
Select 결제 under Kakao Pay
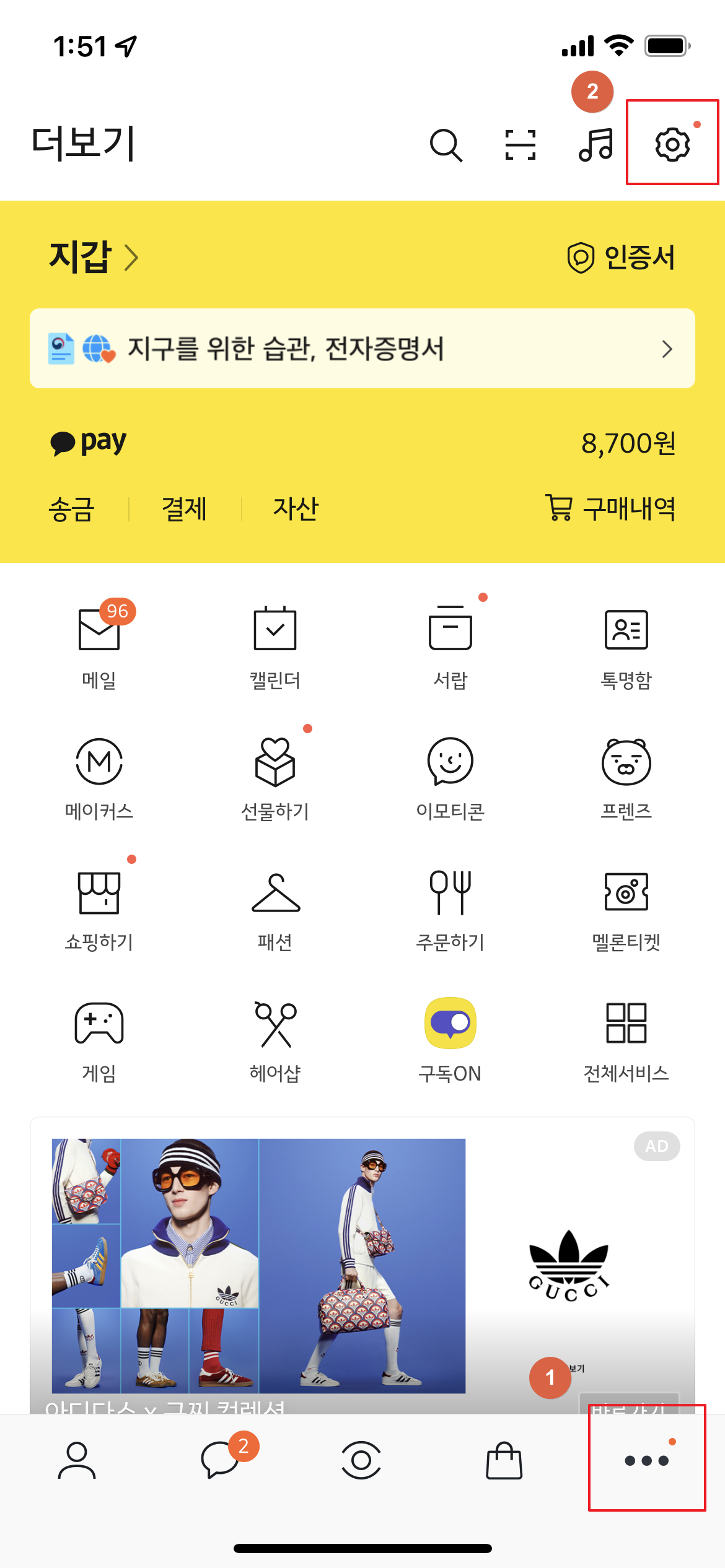tap(183, 509)
